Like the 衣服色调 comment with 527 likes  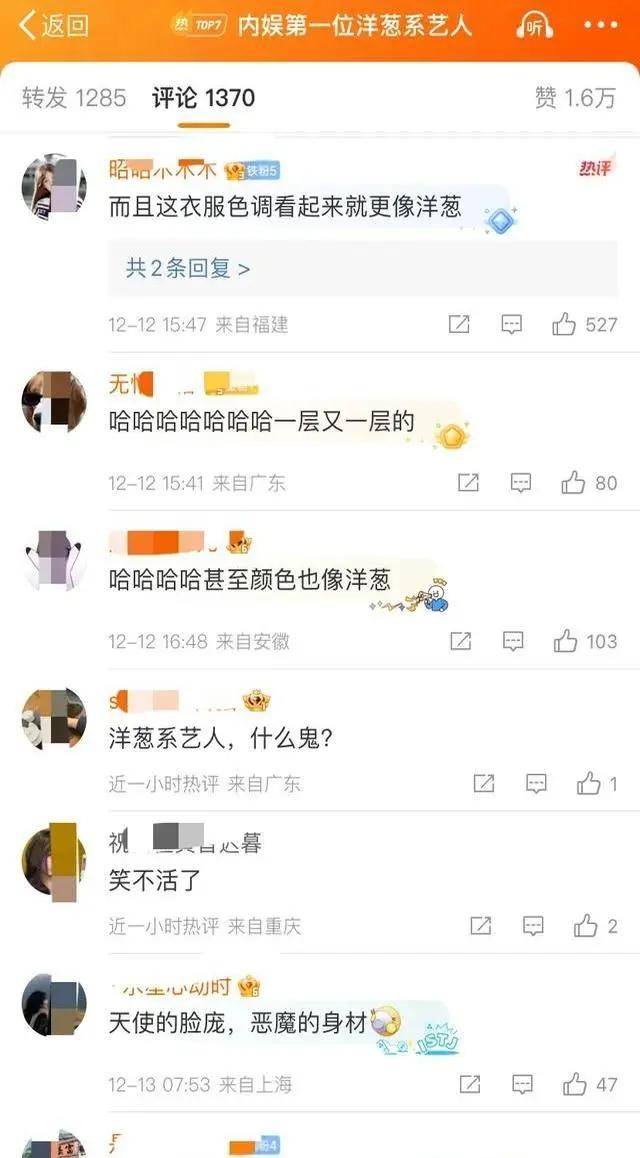click(x=564, y=325)
